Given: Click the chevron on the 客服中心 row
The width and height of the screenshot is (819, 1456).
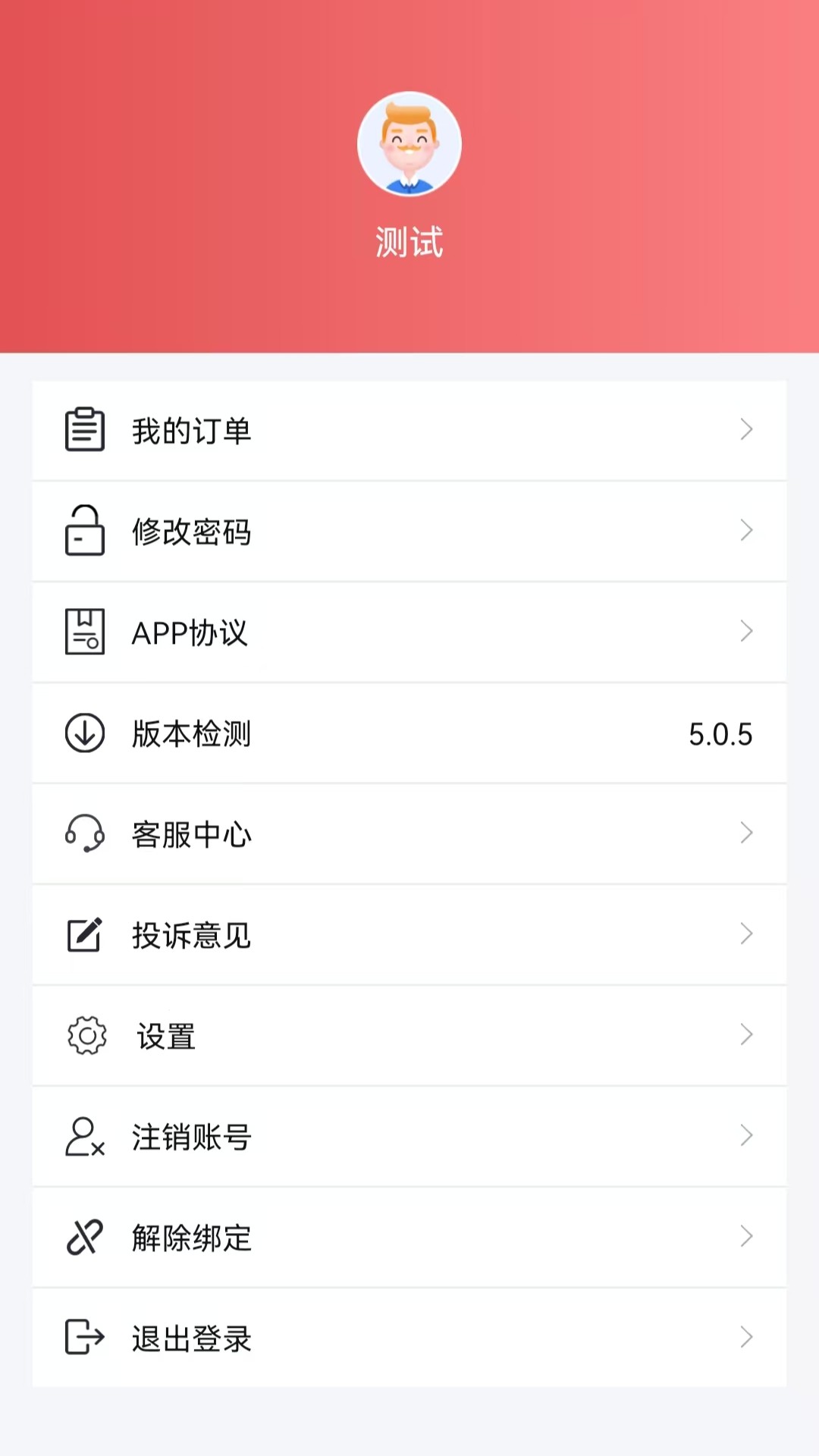Looking at the screenshot, I should 747,834.
